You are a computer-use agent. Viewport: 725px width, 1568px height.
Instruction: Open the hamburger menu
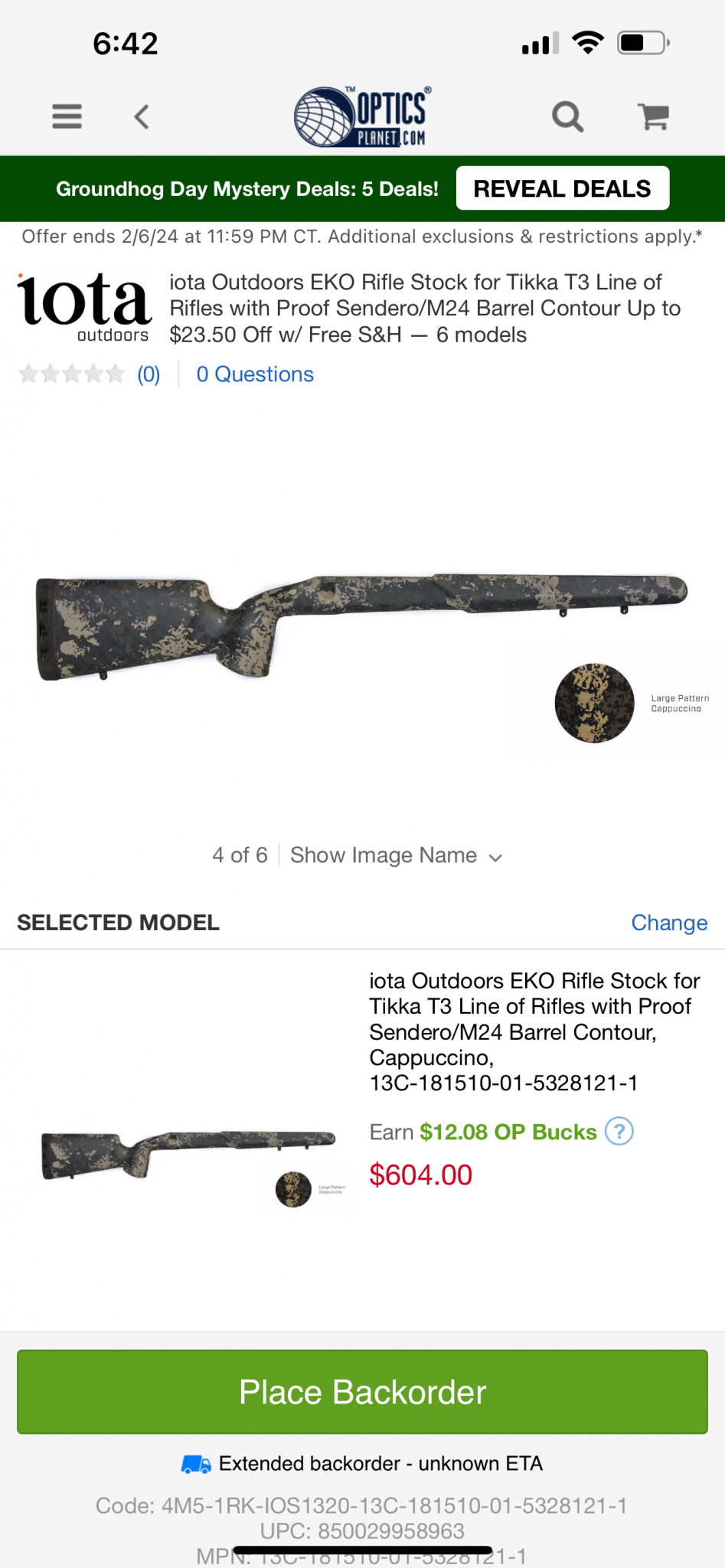[67, 116]
